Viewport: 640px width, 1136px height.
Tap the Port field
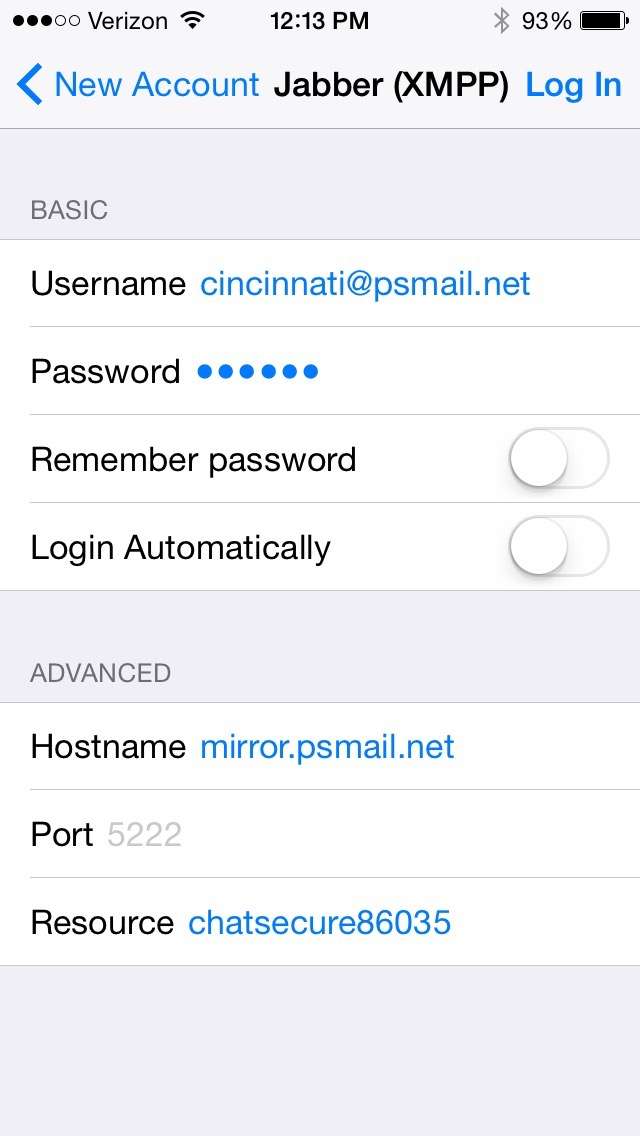[x=320, y=834]
